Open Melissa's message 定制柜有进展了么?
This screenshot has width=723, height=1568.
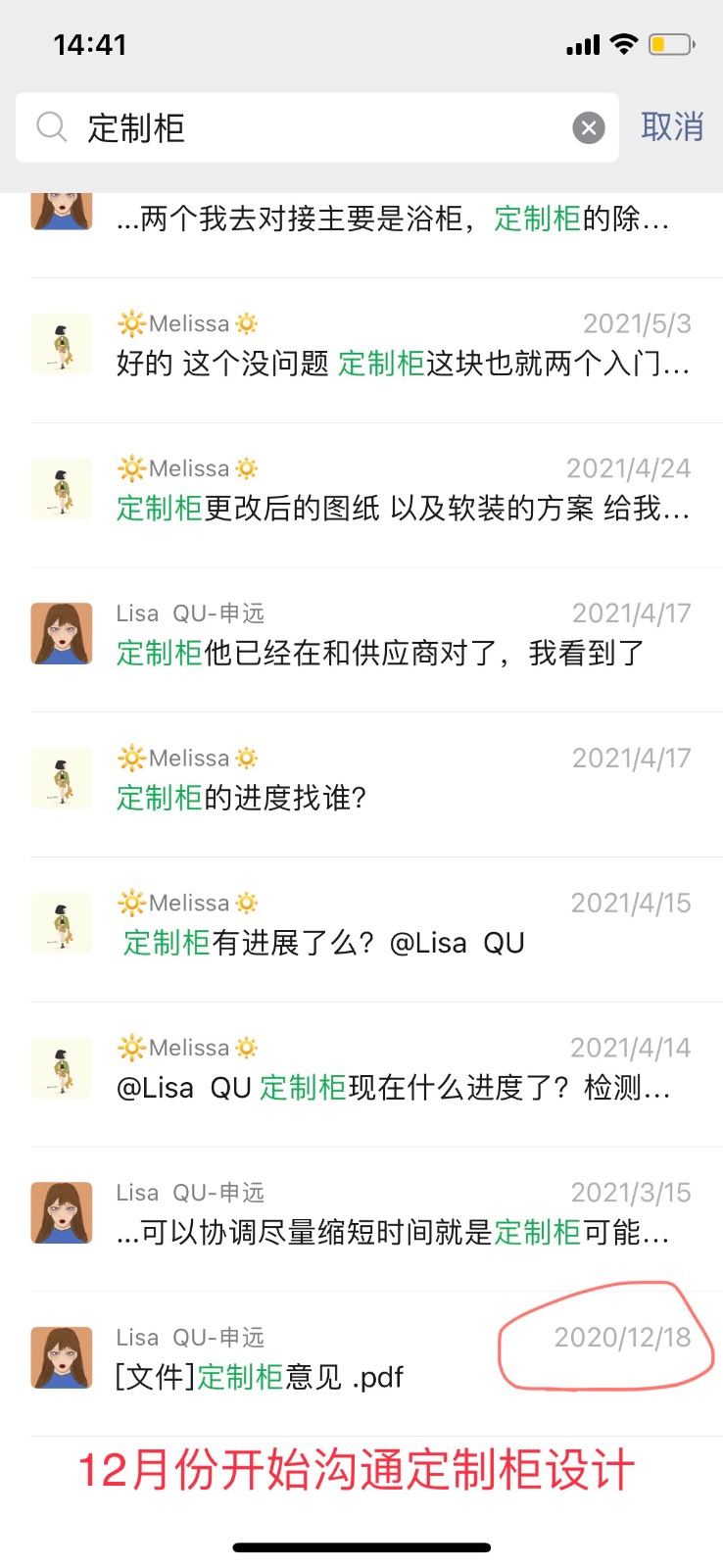[402, 929]
